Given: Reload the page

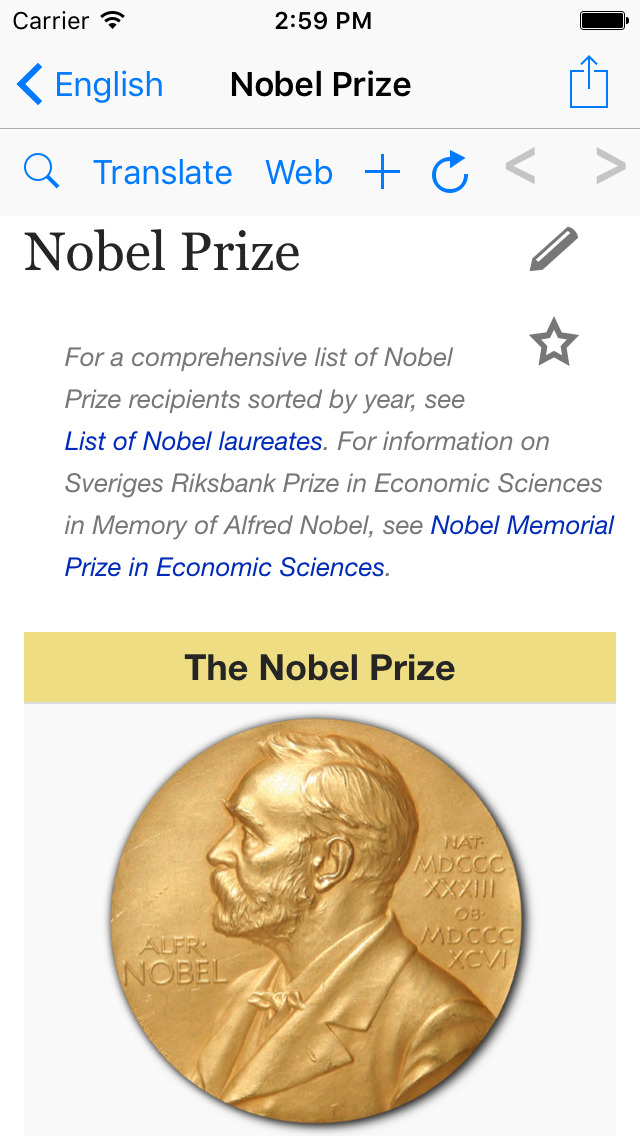Looking at the screenshot, I should pyautogui.click(x=450, y=172).
